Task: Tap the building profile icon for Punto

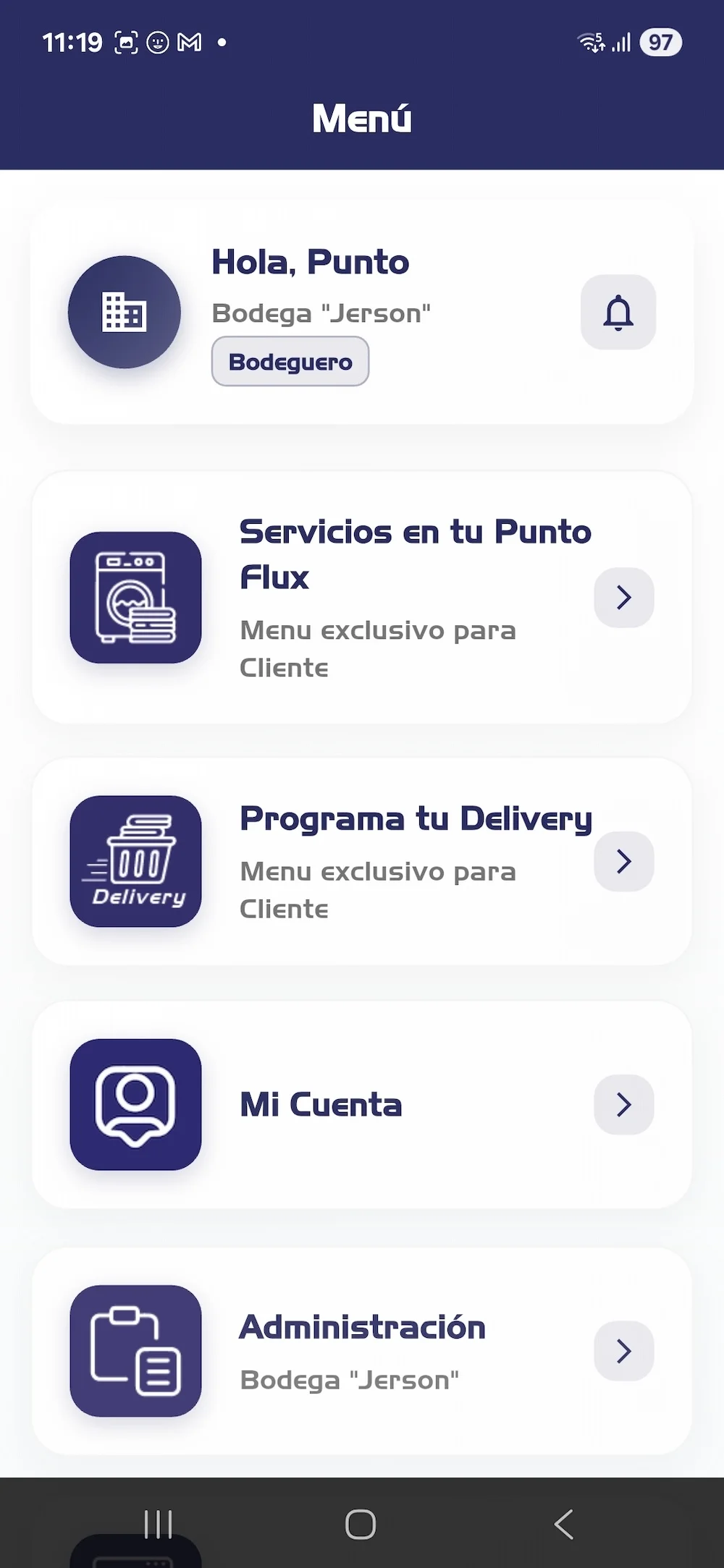Action: (125, 312)
